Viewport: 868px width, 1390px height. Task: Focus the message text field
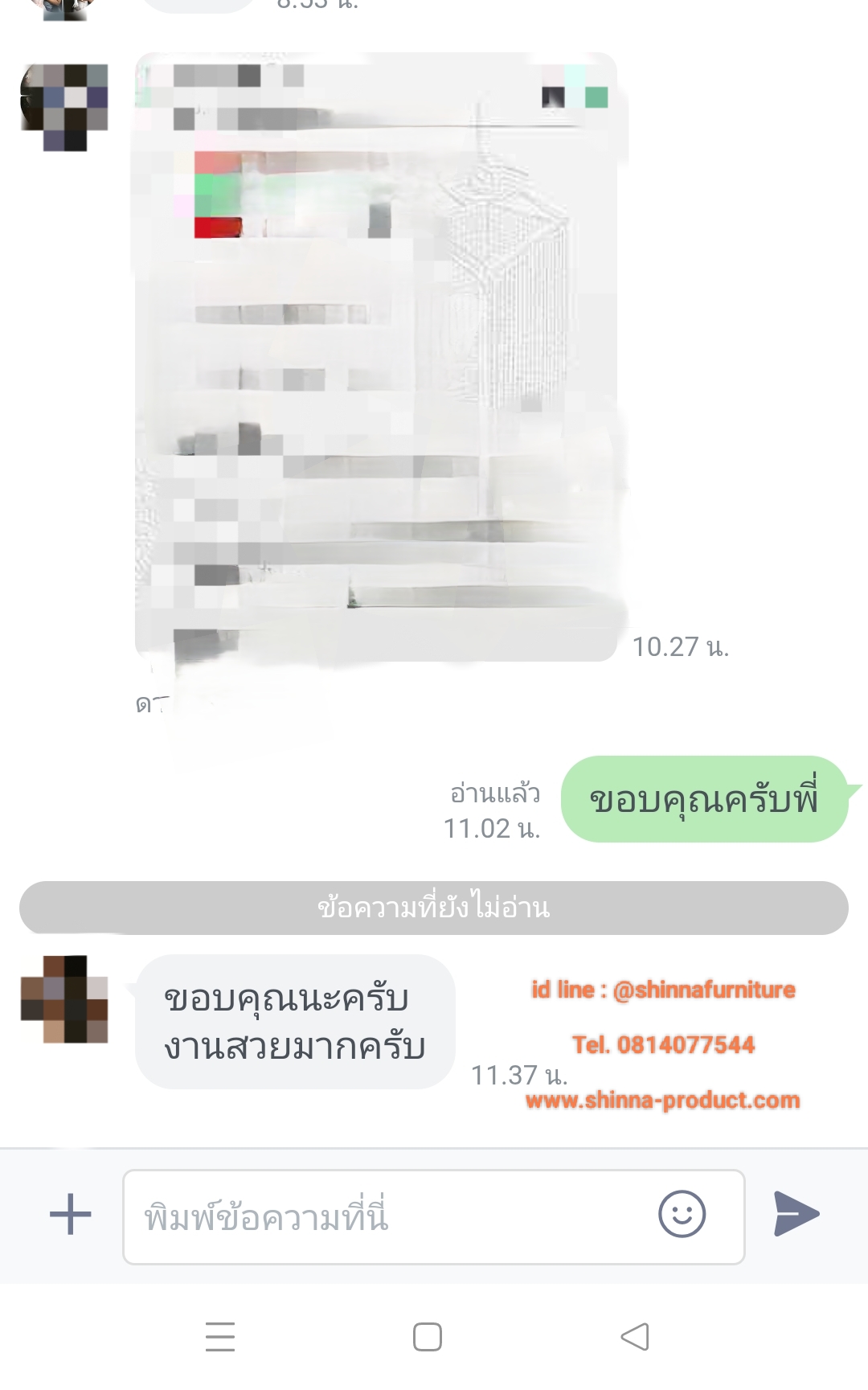tap(386, 1216)
